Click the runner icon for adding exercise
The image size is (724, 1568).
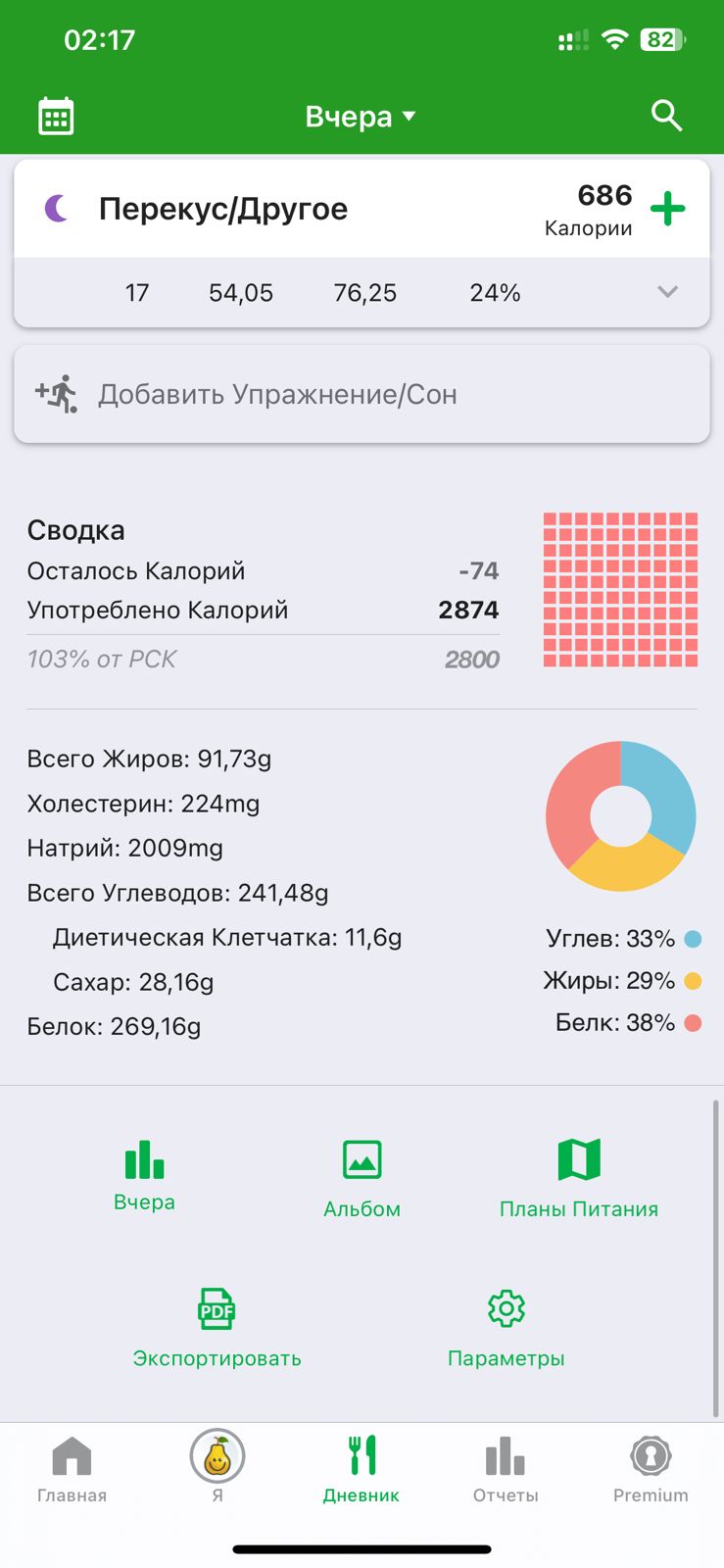click(59, 393)
